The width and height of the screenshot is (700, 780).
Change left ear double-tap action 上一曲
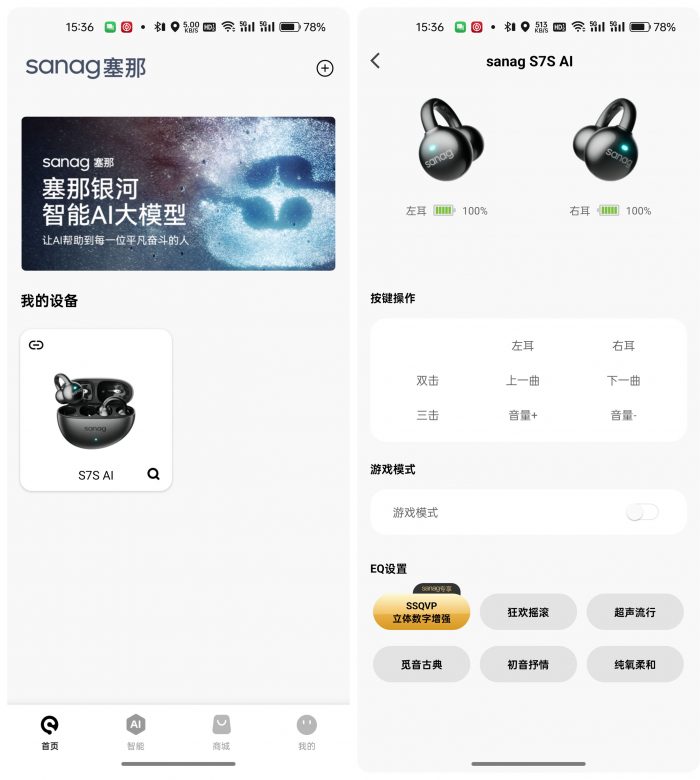tap(522, 380)
